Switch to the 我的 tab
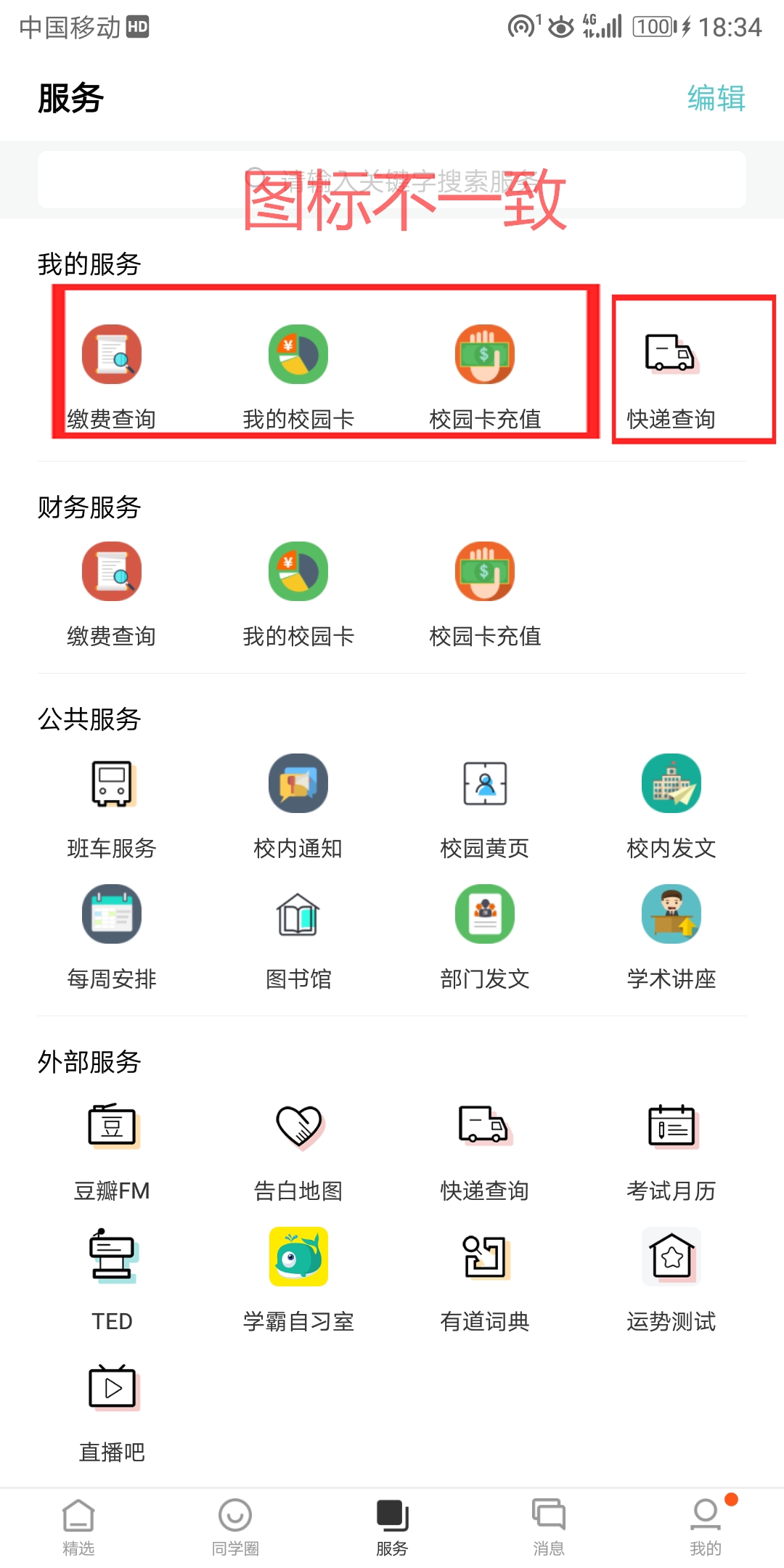Viewport: 784px width, 1568px height. click(x=706, y=1526)
